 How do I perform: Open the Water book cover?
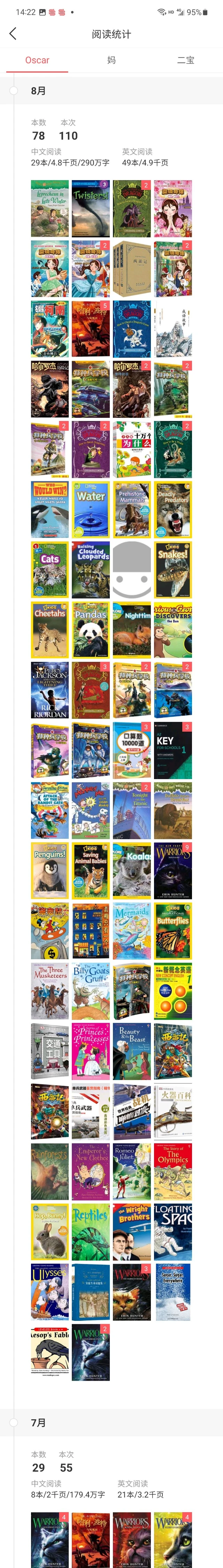[x=91, y=510]
